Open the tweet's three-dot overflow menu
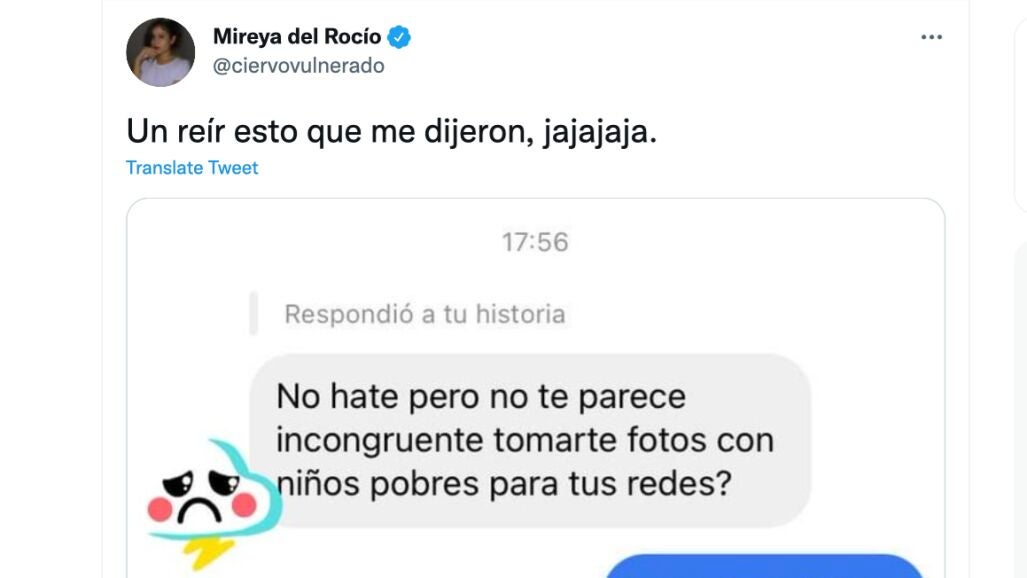Image resolution: width=1027 pixels, height=578 pixels. click(931, 37)
